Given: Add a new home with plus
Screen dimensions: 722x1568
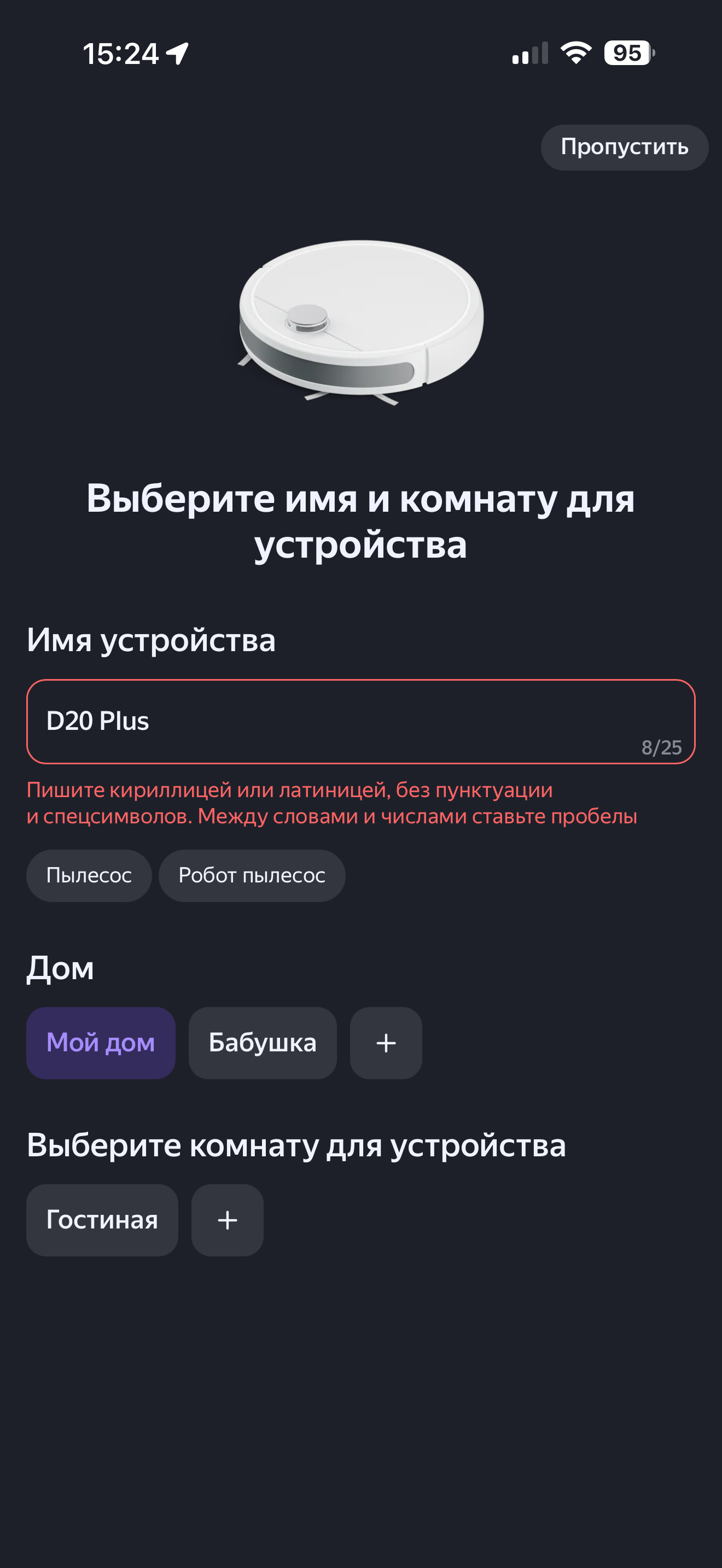Looking at the screenshot, I should [386, 1043].
